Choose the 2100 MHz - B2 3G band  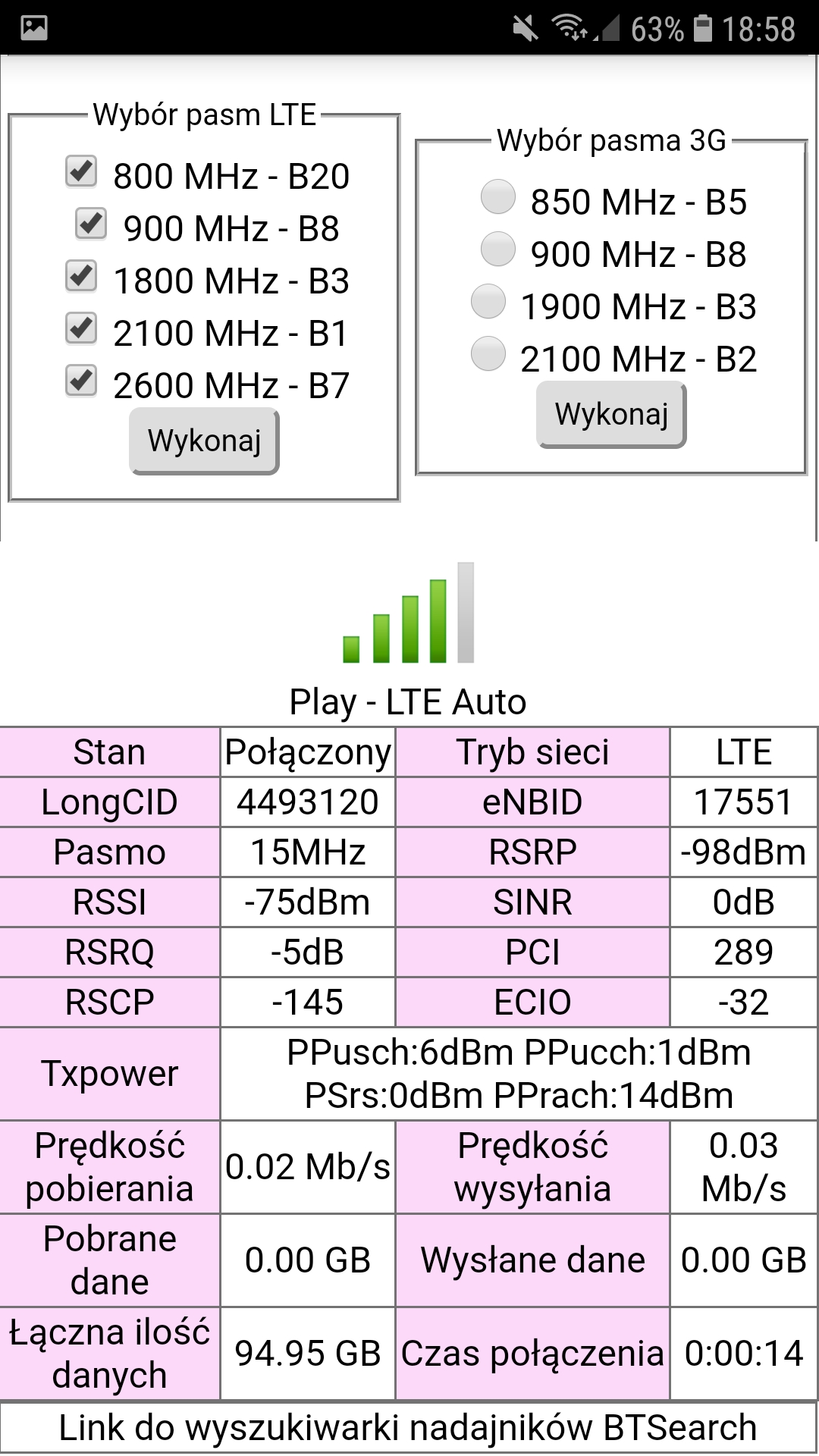488,354
